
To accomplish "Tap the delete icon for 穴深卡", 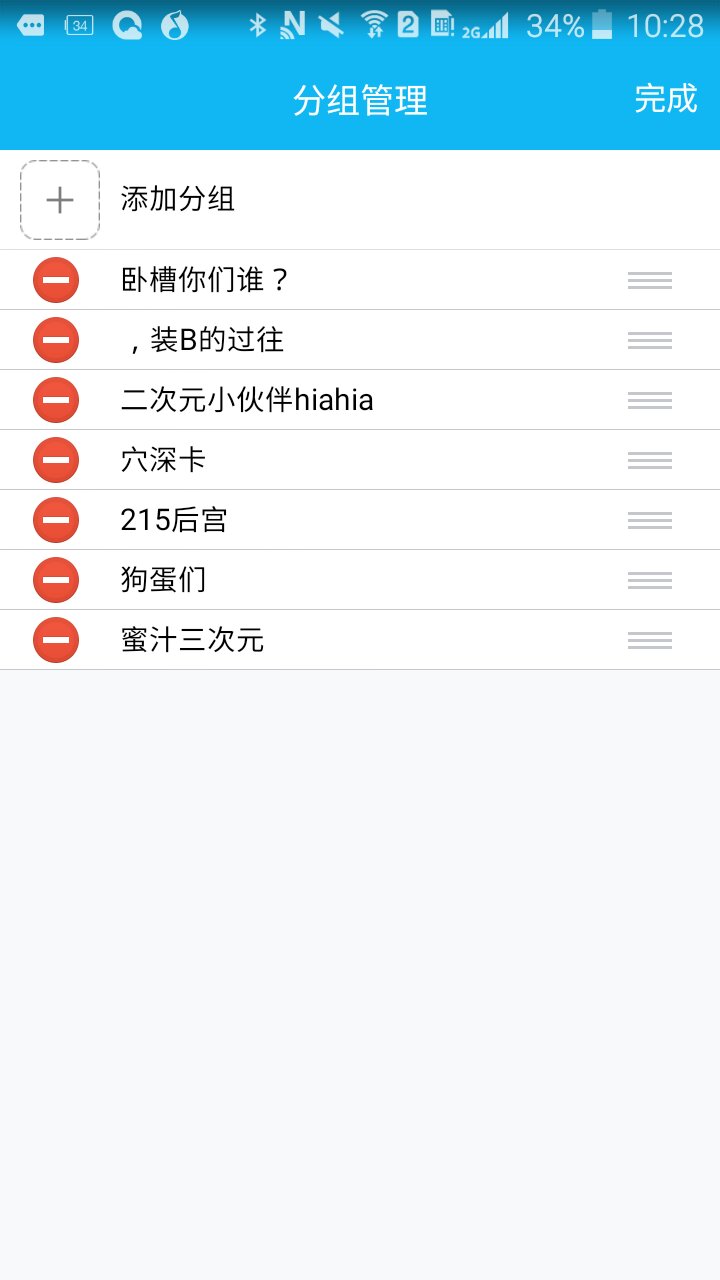I will tap(55, 460).
